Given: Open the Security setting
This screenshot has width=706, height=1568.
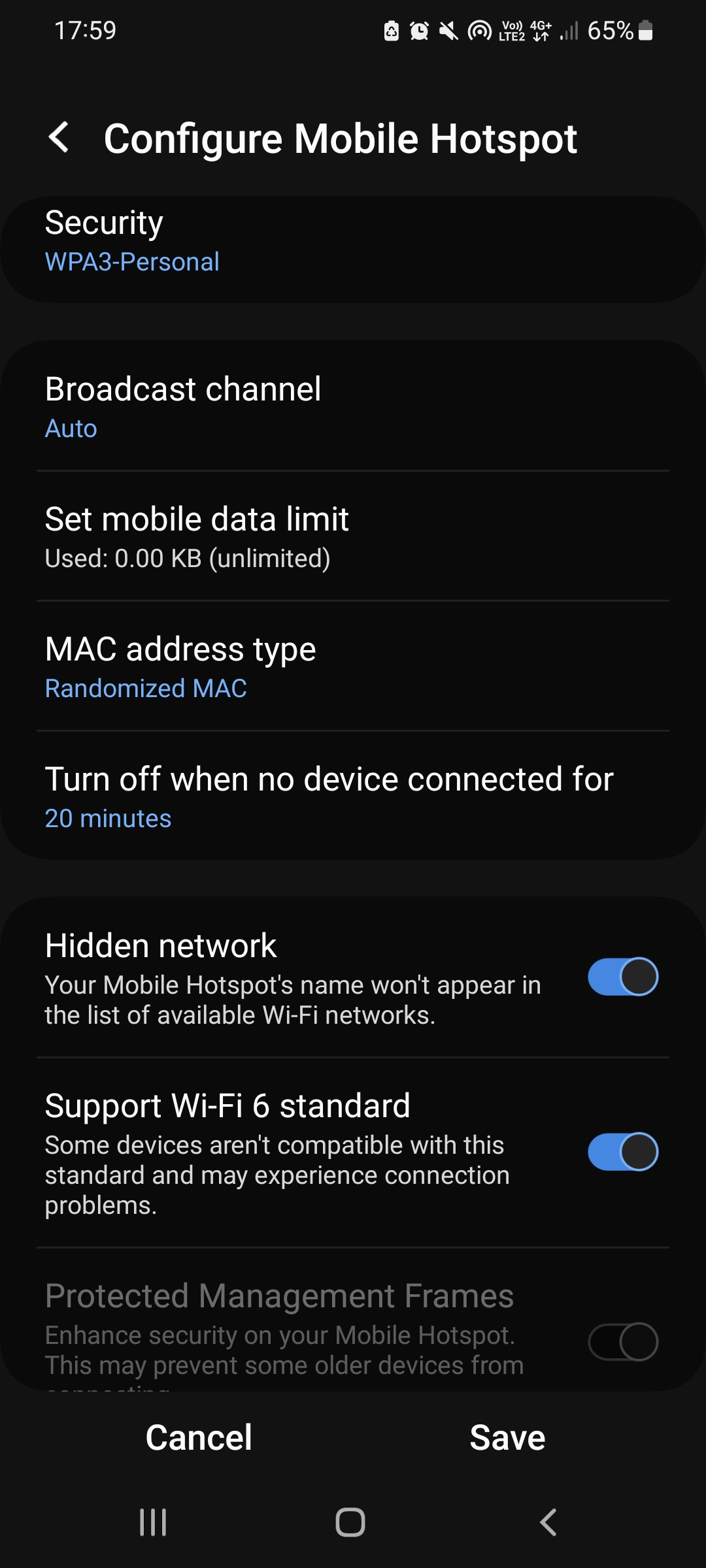Looking at the screenshot, I should click(353, 242).
